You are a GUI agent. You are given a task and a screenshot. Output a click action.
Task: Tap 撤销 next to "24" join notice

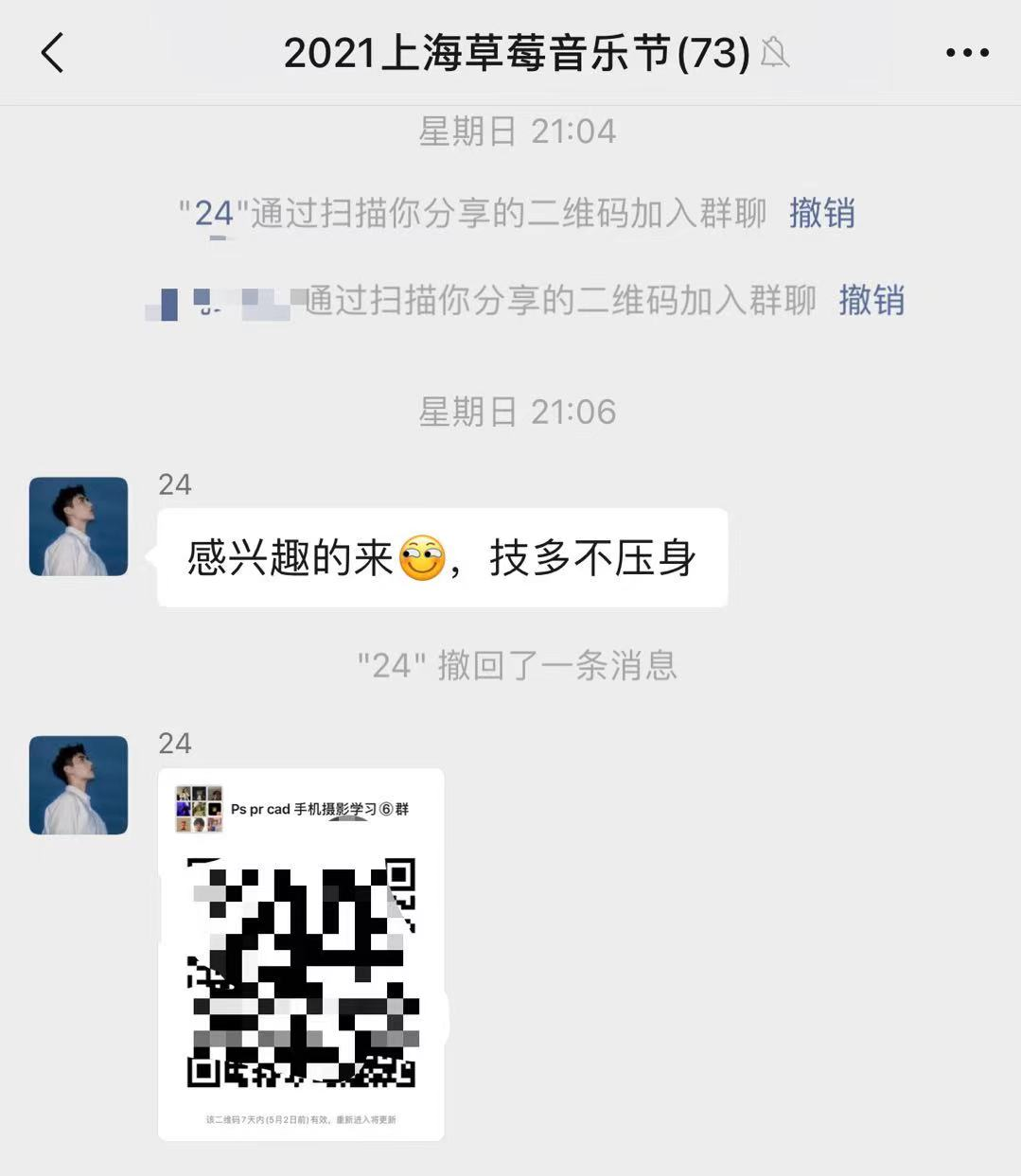(822, 213)
